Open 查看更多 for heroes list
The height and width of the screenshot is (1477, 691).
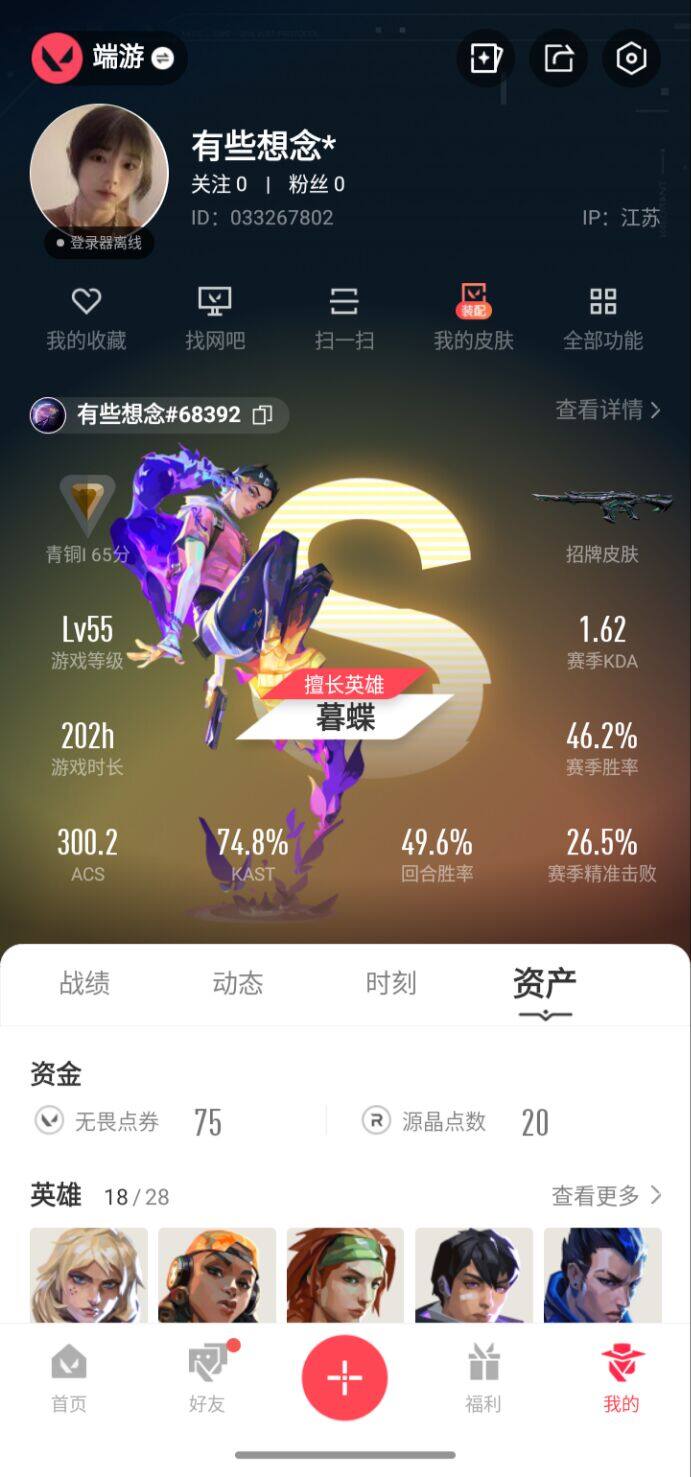[606, 1195]
